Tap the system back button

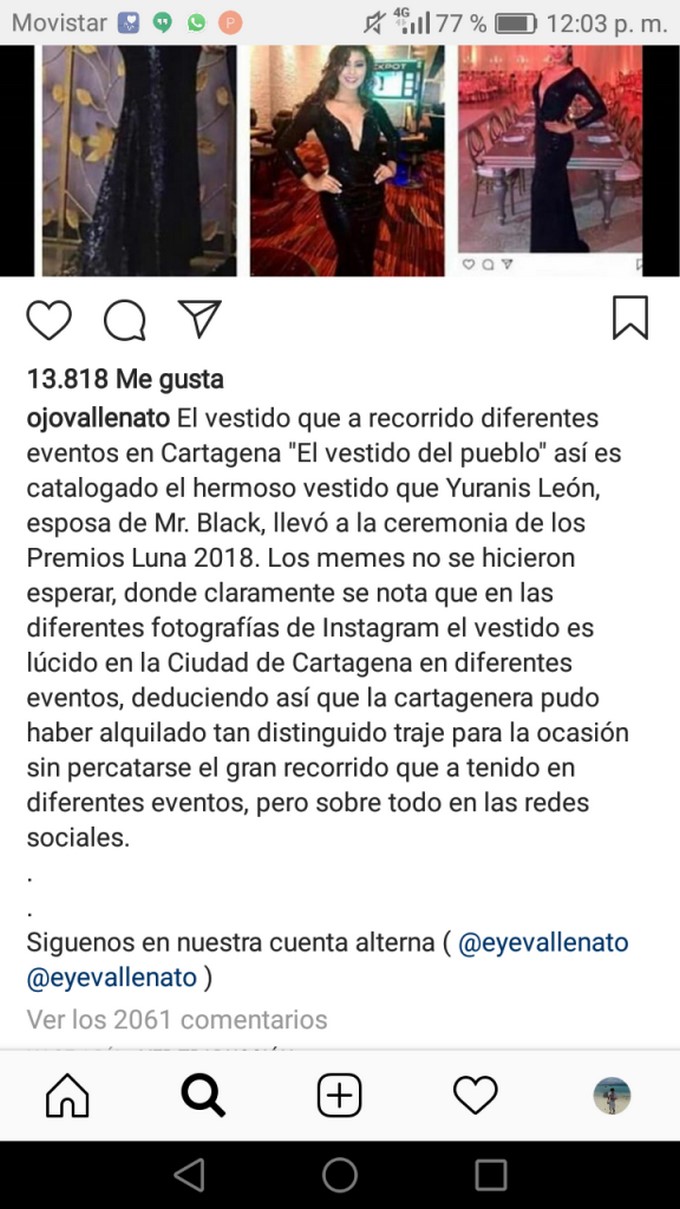coord(189,1175)
